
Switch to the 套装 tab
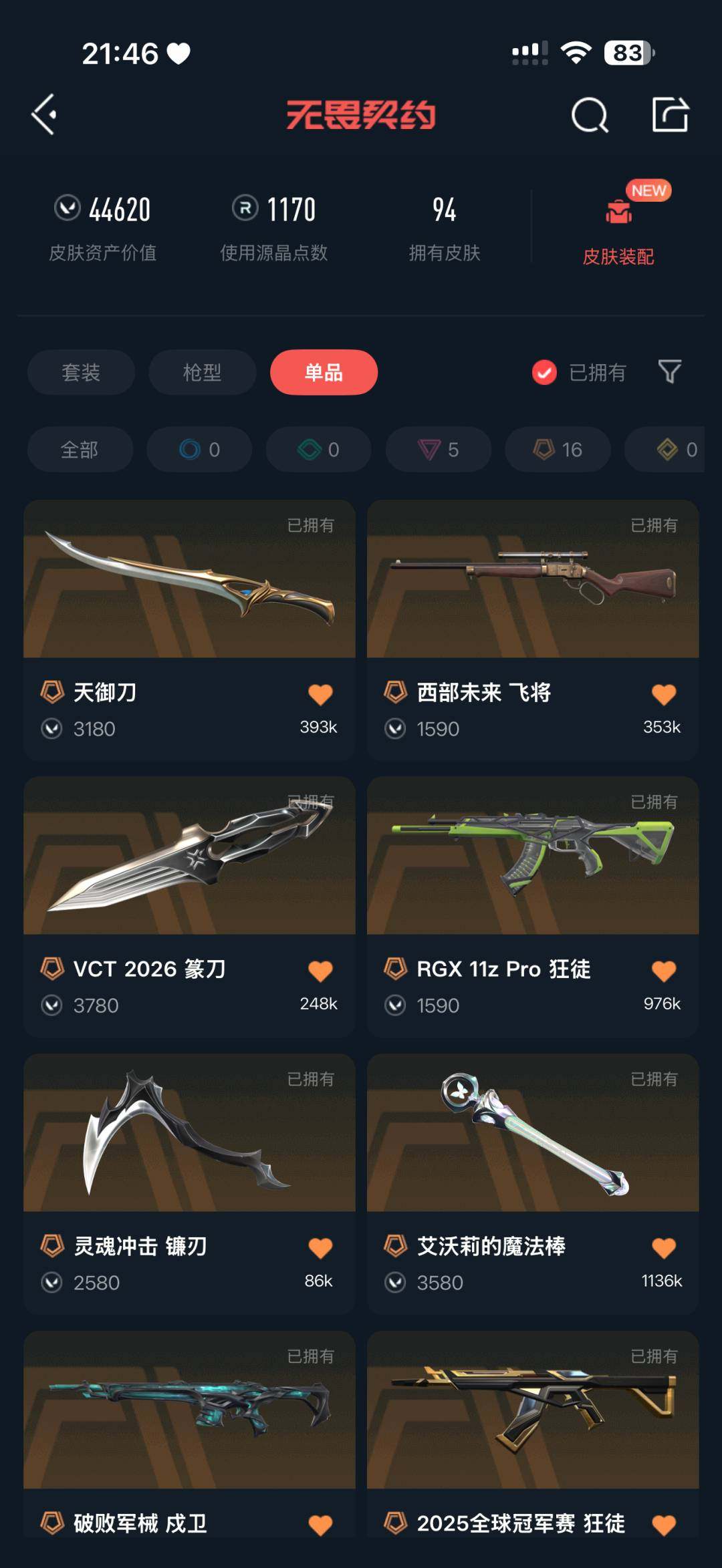point(80,373)
